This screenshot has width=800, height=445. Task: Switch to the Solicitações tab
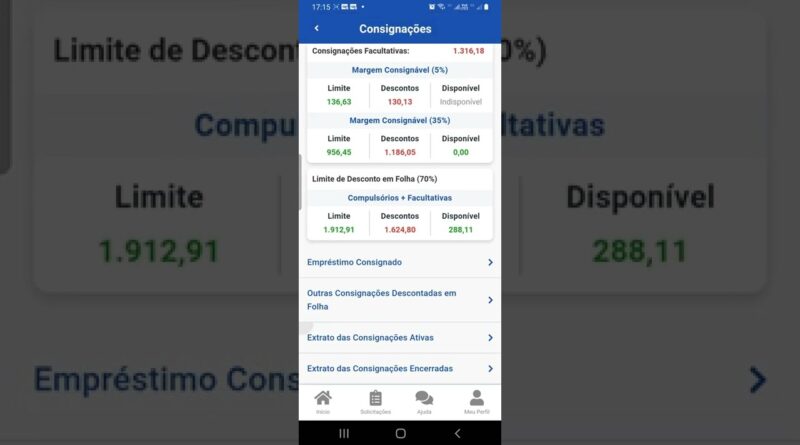tap(375, 402)
